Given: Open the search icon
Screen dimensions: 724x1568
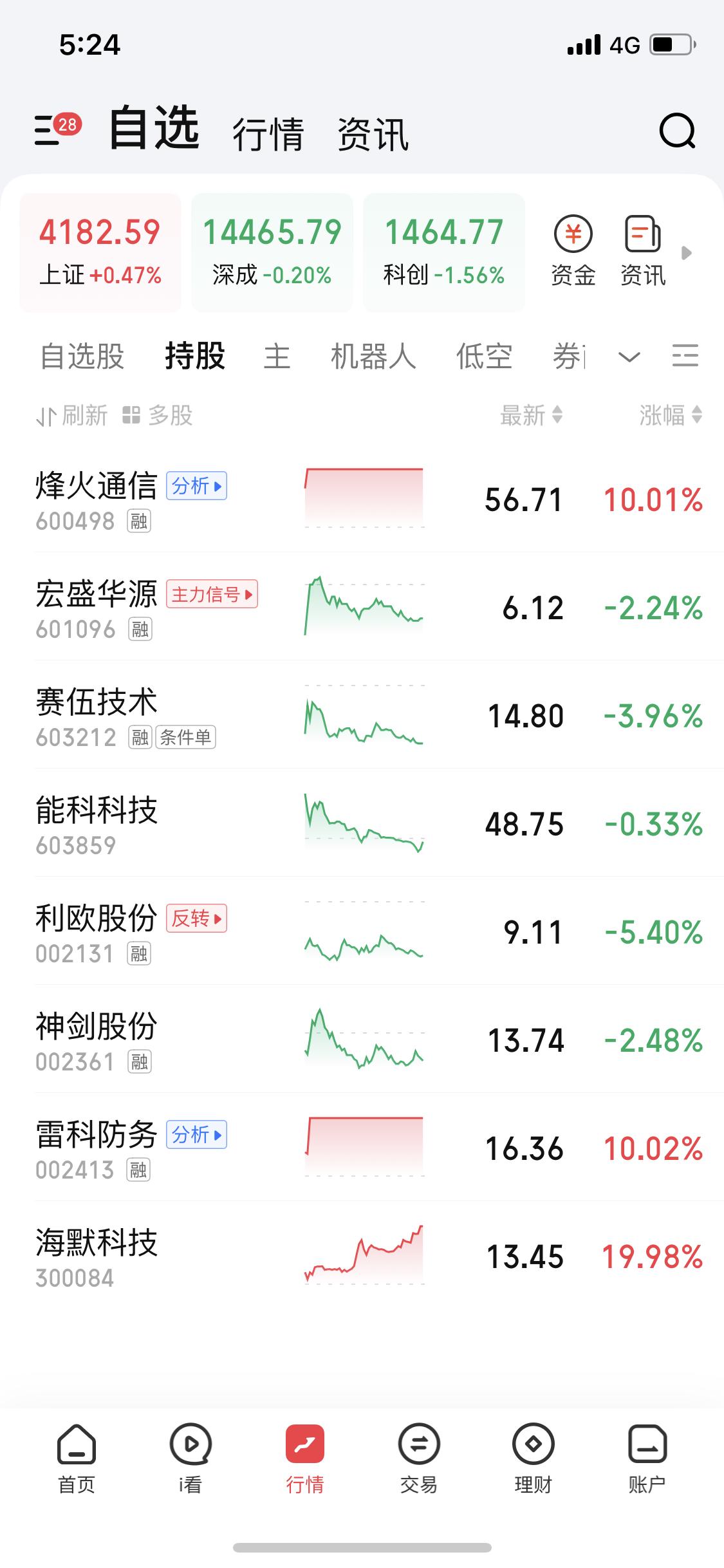Looking at the screenshot, I should click(678, 131).
